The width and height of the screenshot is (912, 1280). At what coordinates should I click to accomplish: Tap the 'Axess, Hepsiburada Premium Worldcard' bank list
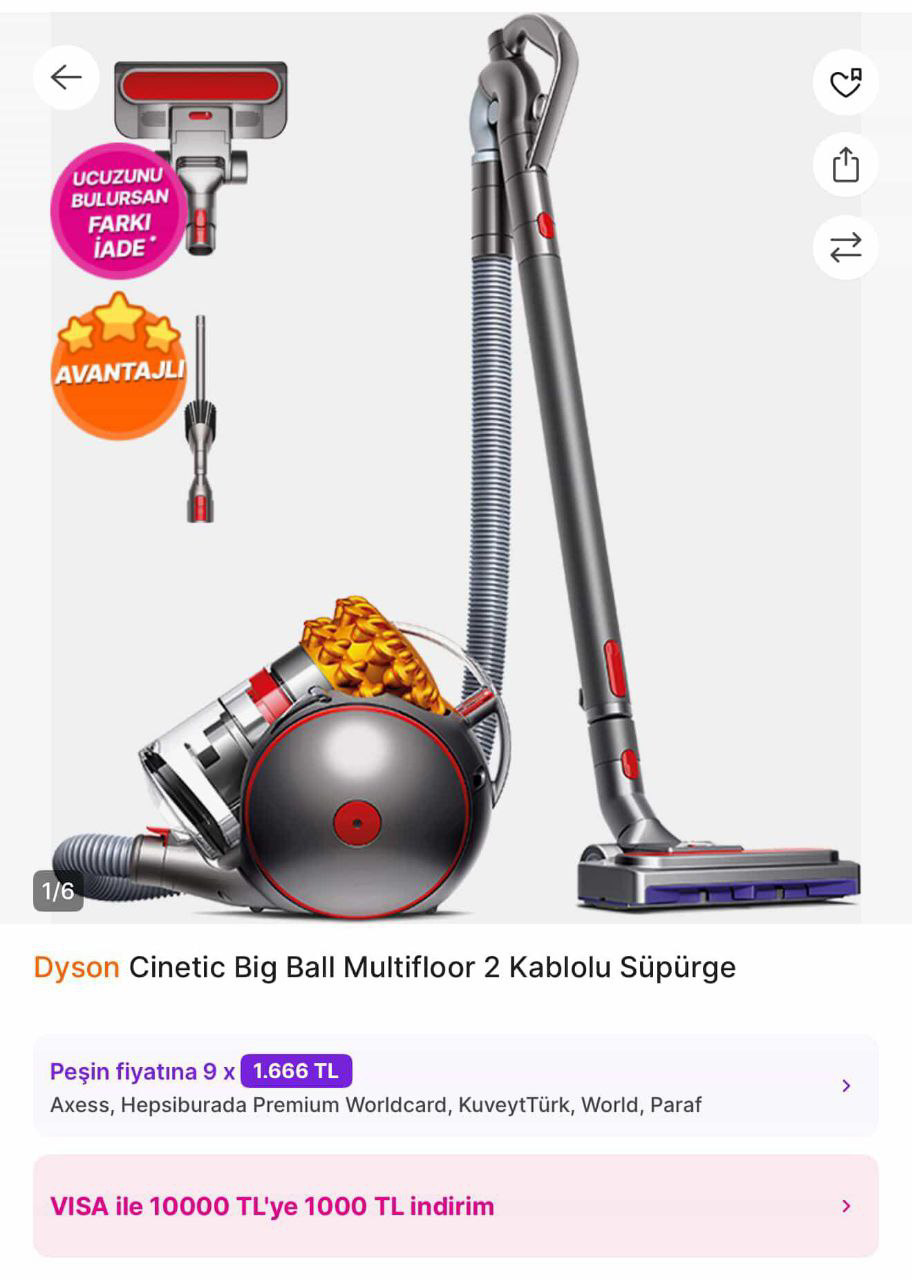tap(377, 1104)
